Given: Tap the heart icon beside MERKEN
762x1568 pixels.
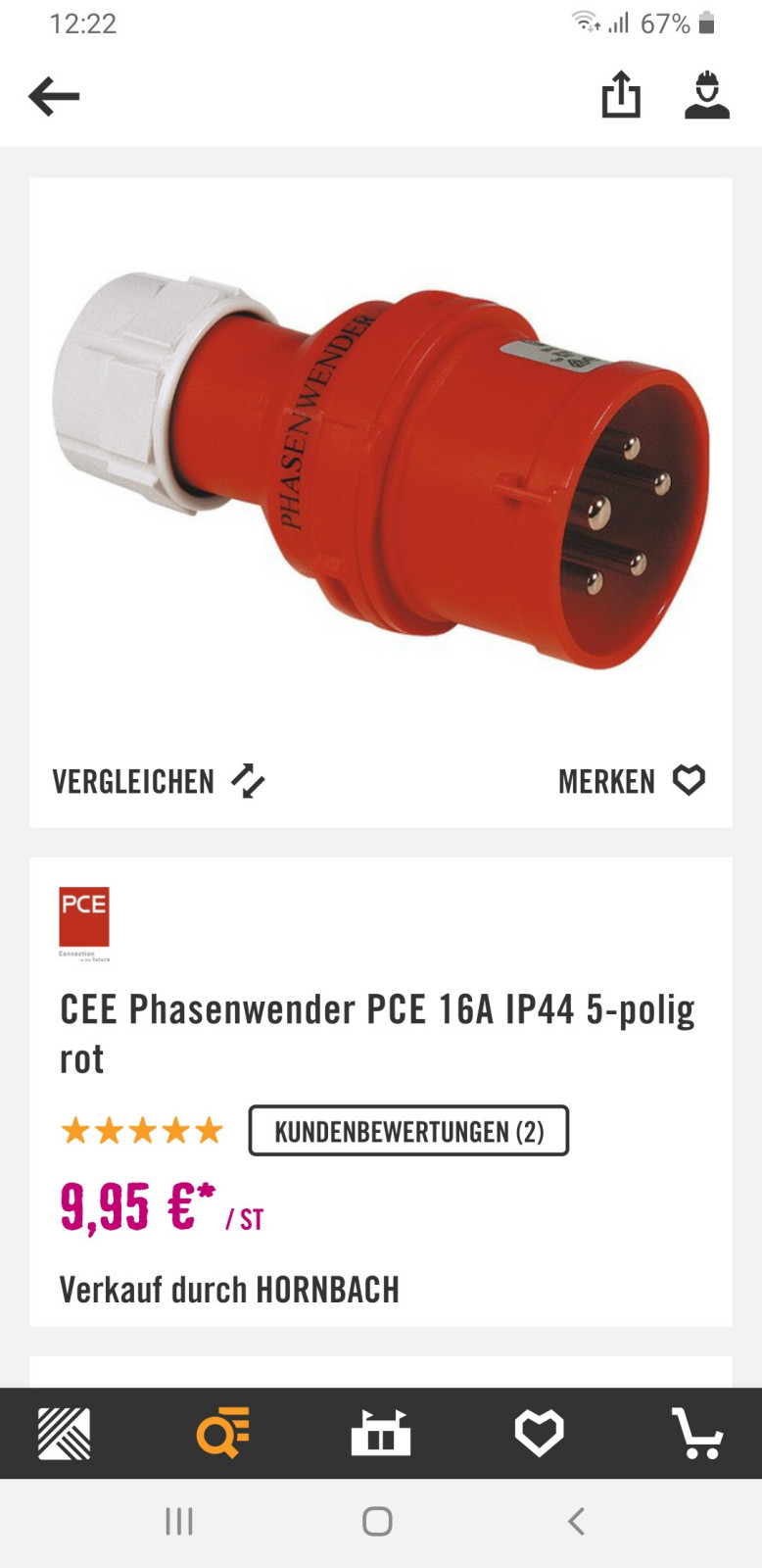Looking at the screenshot, I should [x=689, y=781].
